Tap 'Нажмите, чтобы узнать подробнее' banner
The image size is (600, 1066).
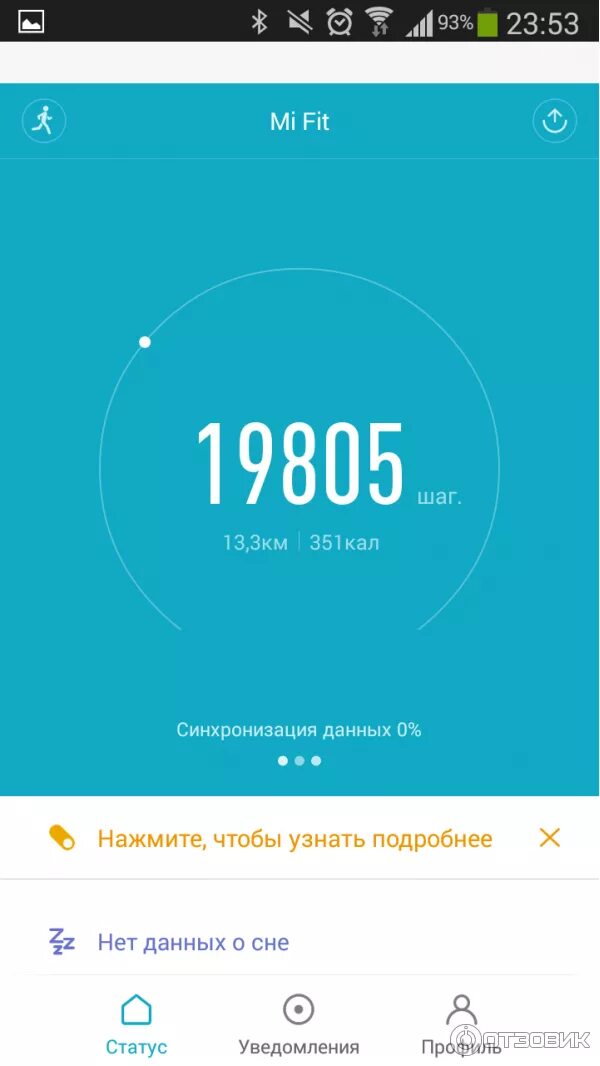pyautogui.click(x=294, y=838)
